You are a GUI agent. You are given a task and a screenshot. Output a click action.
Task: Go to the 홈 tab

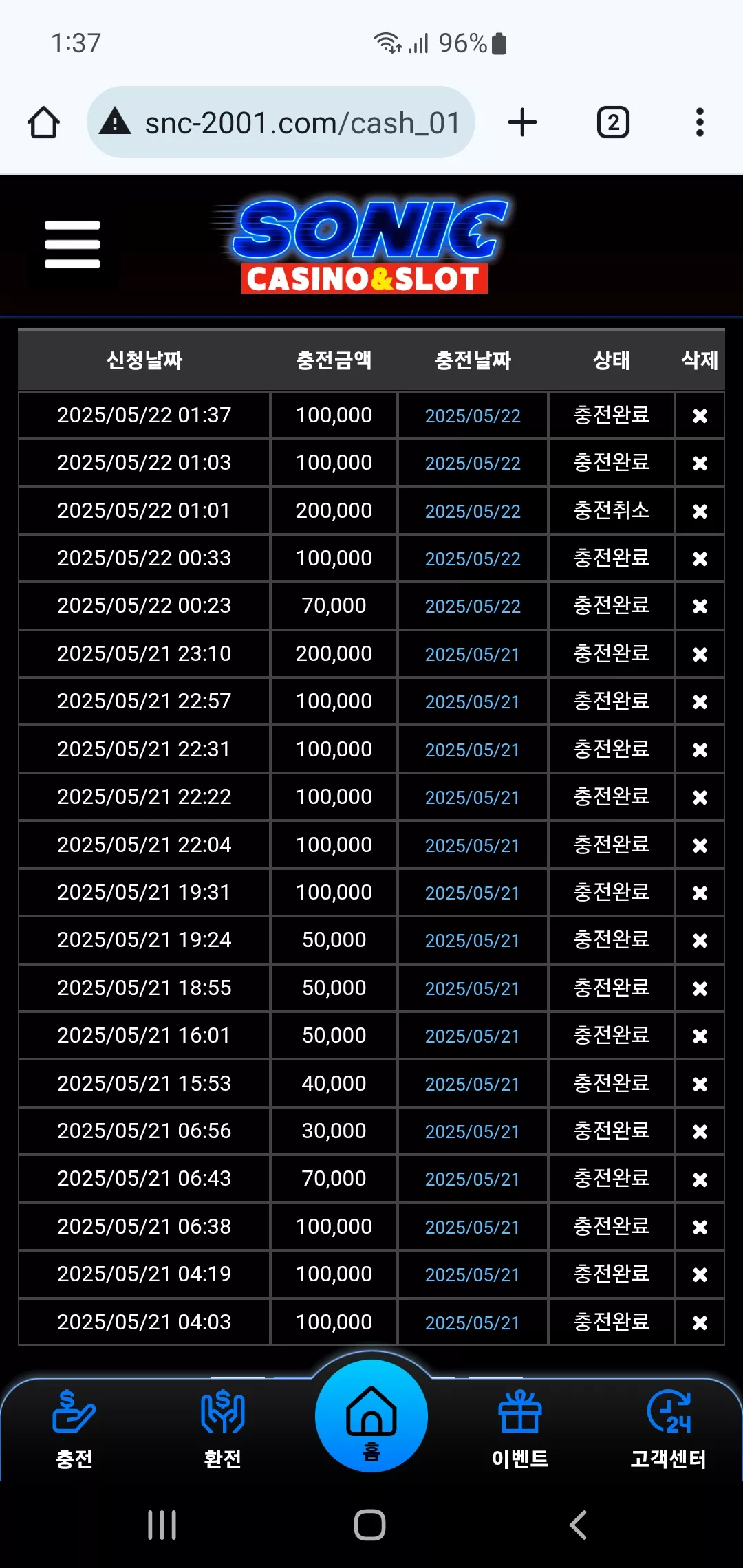click(x=371, y=1417)
